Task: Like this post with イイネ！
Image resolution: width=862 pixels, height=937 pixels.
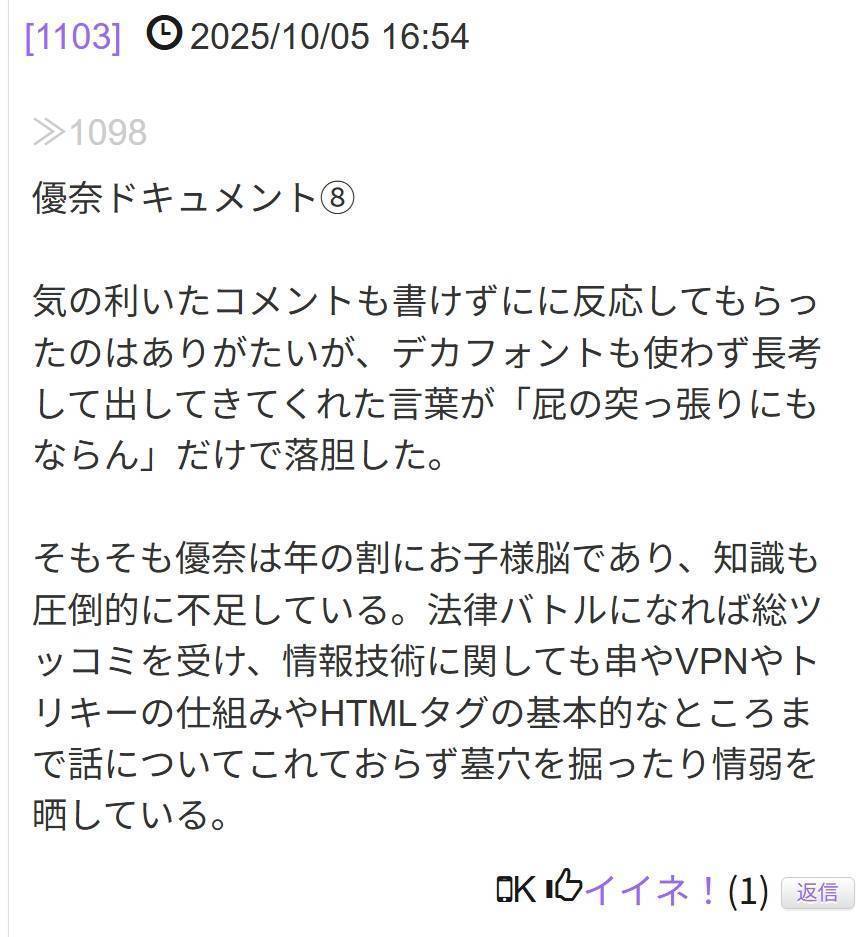Action: pyautogui.click(x=650, y=889)
